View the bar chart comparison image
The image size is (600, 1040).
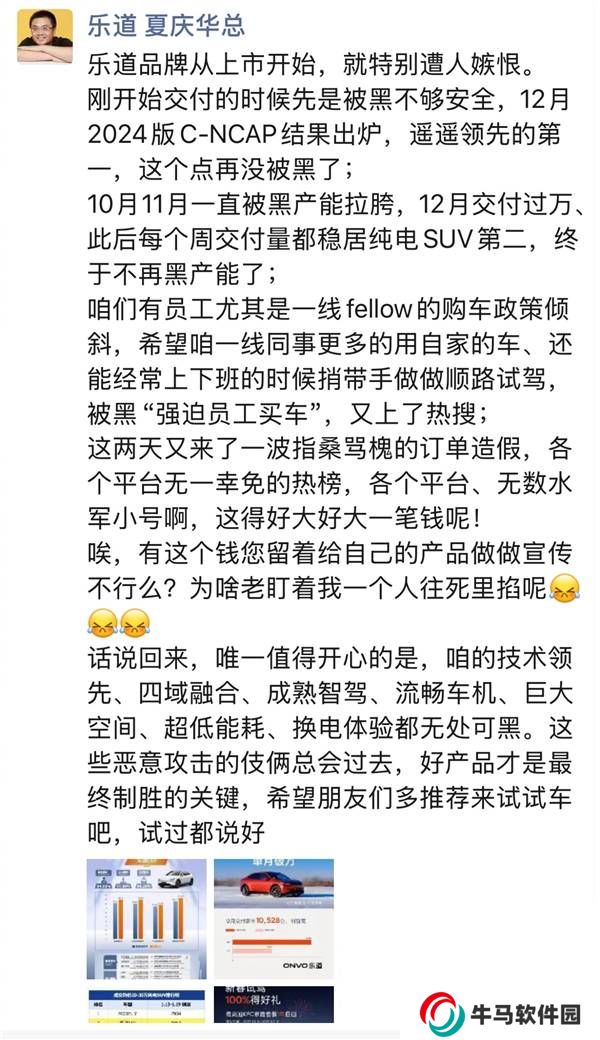point(146,920)
